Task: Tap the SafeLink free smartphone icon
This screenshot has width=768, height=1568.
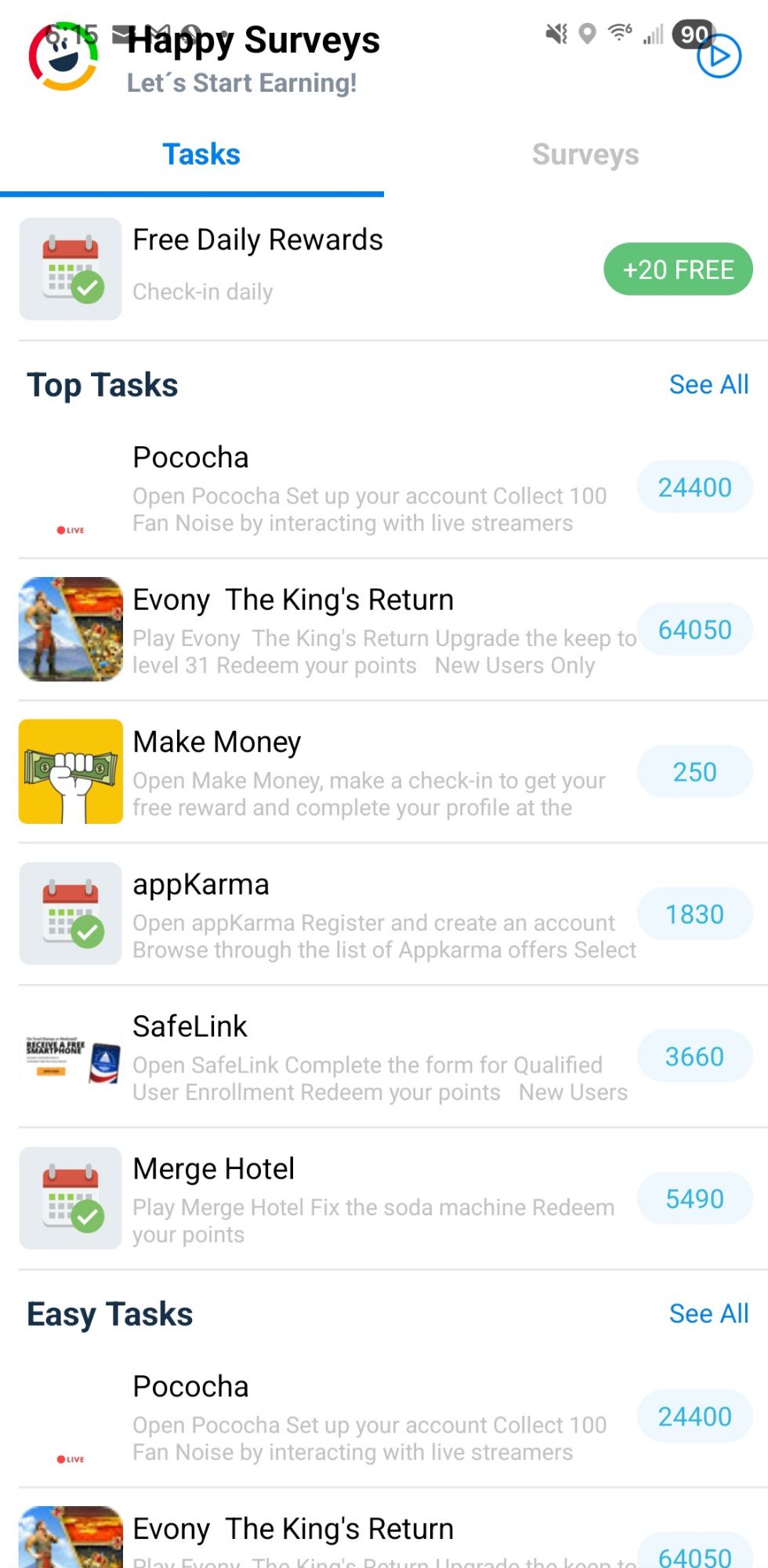Action: (69, 1056)
